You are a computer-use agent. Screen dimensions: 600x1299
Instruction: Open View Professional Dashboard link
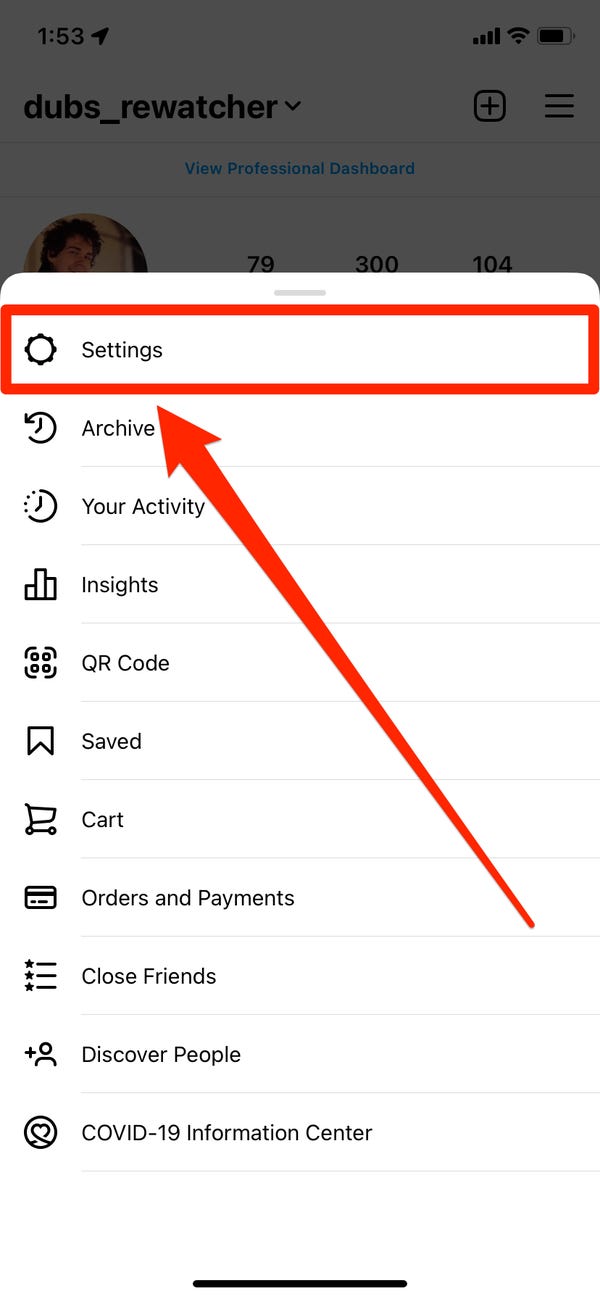coord(299,168)
